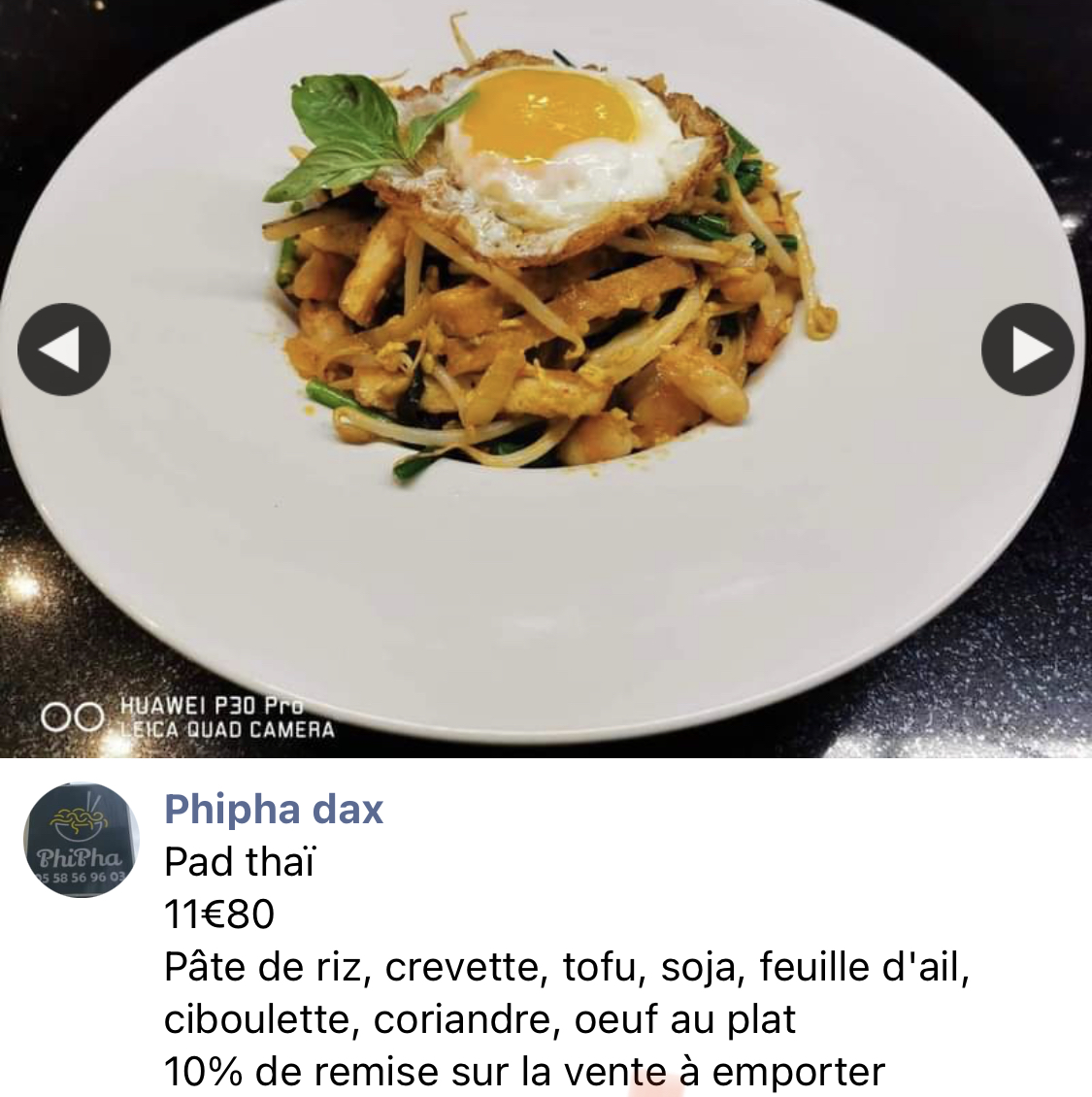
Task: Open the Phipha dax page name
Action: (x=274, y=809)
